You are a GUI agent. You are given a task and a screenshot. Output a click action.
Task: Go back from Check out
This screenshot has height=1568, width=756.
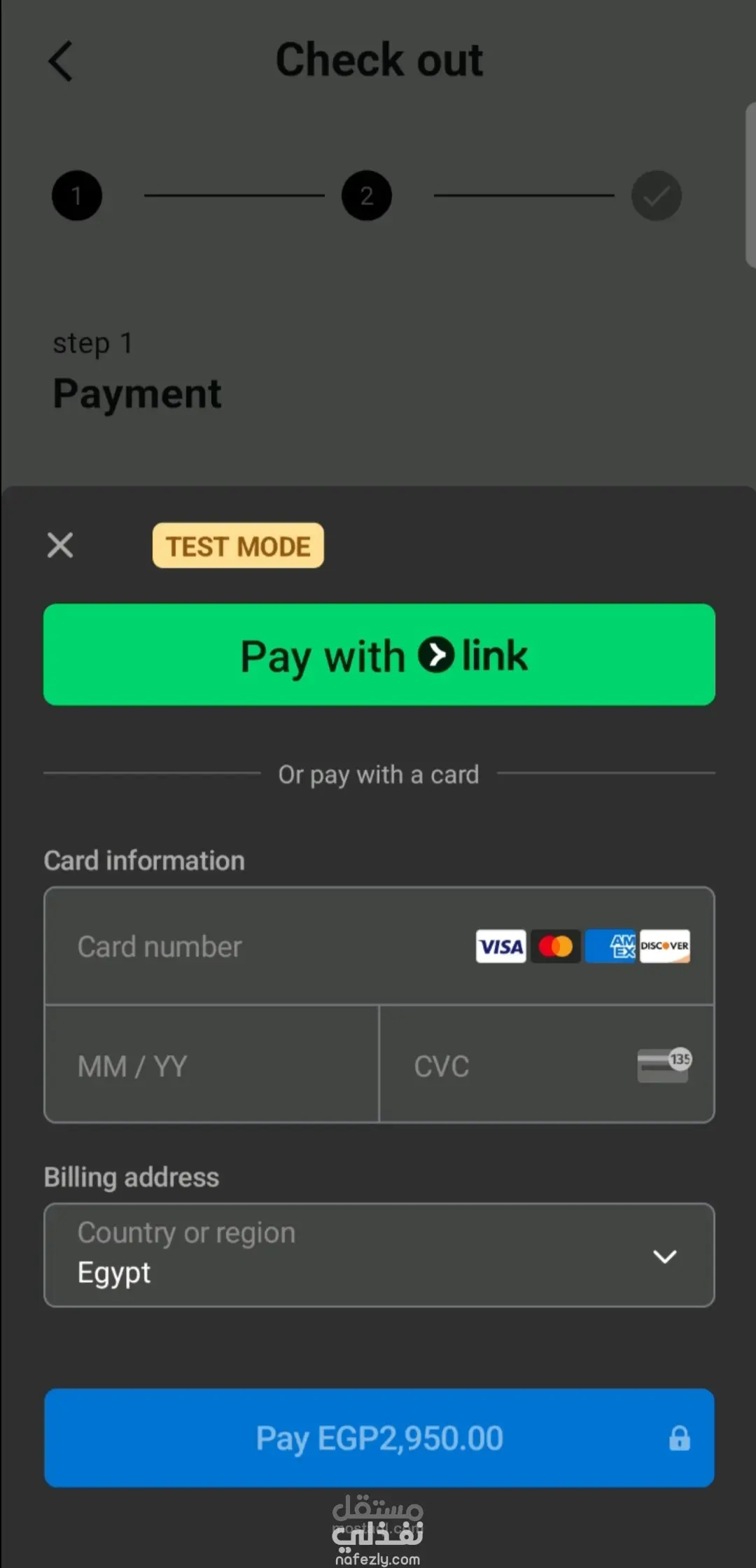[61, 61]
